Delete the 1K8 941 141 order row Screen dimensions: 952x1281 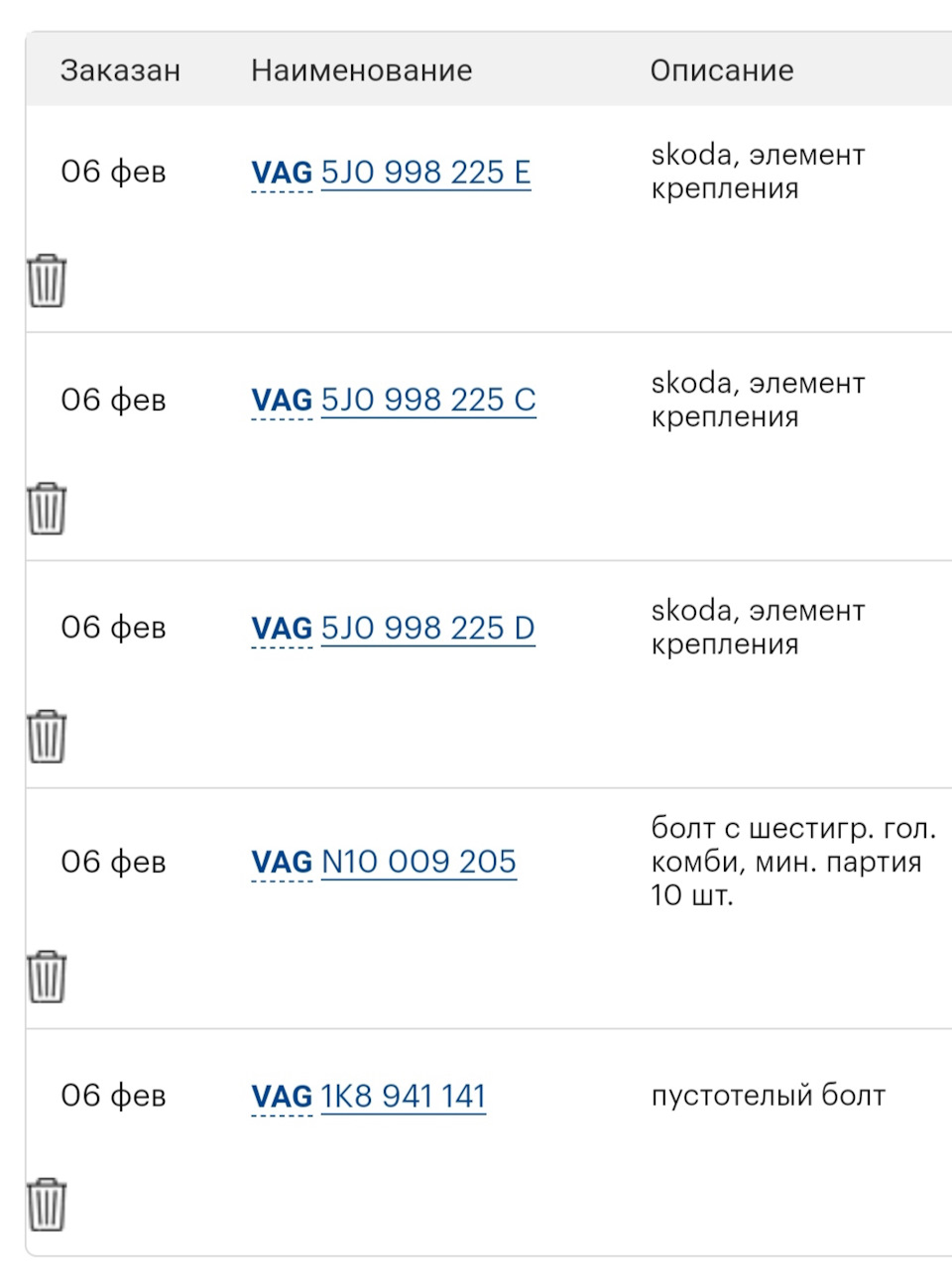click(x=47, y=1205)
